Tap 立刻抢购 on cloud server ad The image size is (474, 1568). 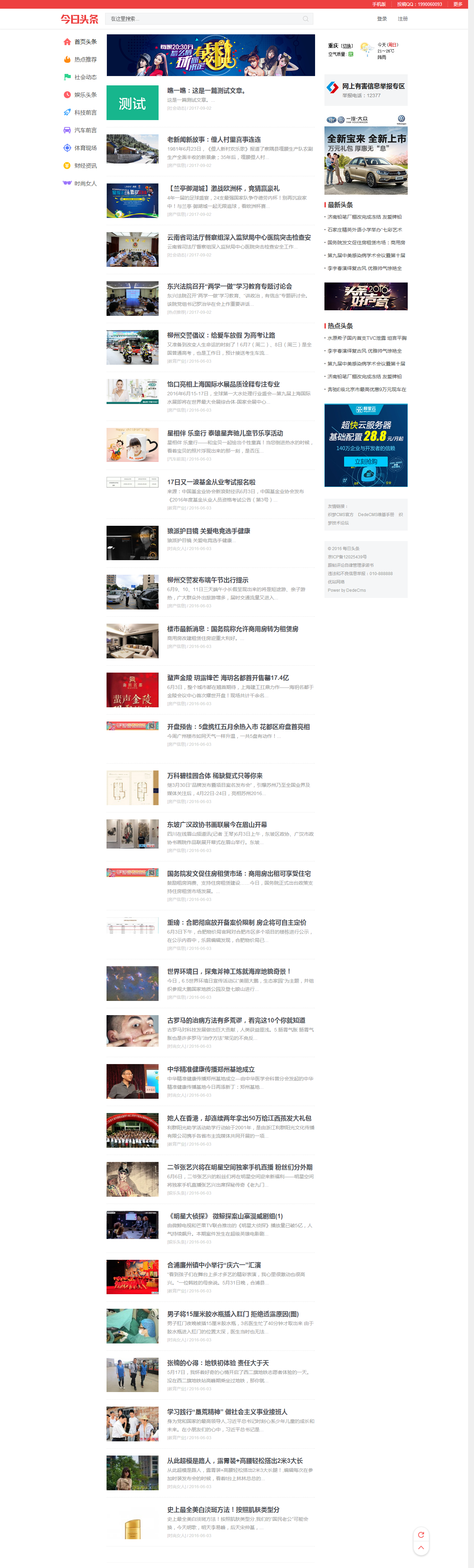[x=366, y=461]
